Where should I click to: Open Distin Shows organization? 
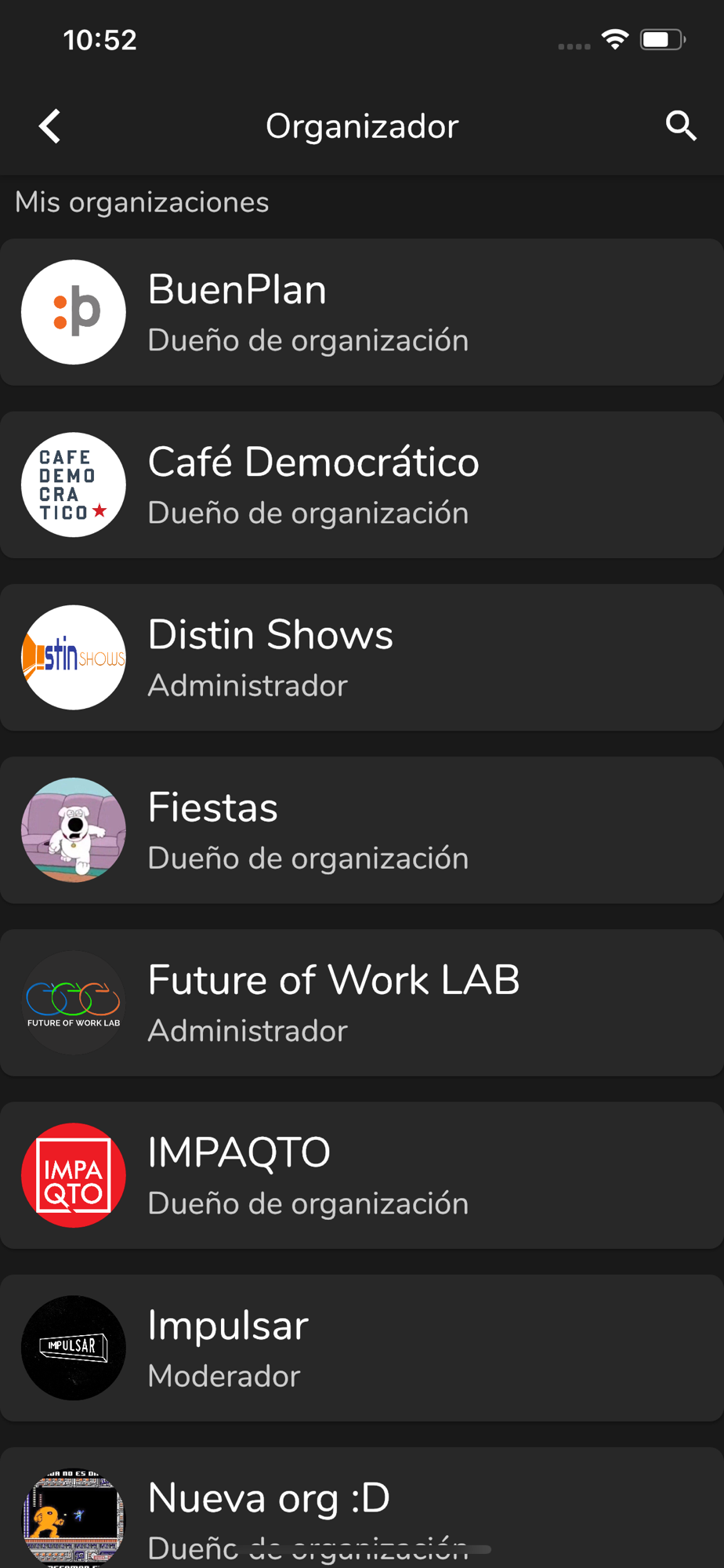tap(361, 657)
